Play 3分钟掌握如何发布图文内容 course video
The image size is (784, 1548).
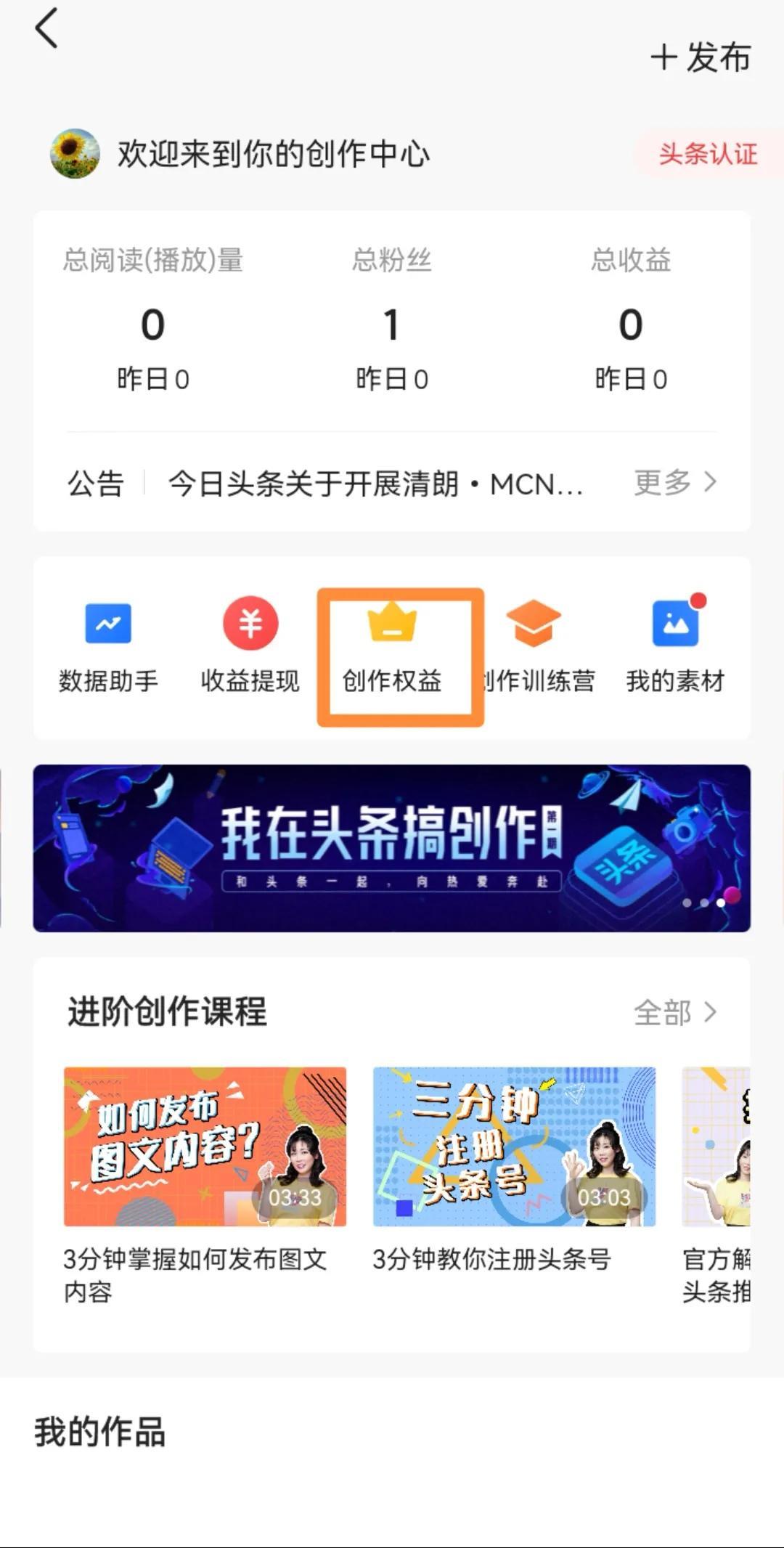pos(205,1147)
